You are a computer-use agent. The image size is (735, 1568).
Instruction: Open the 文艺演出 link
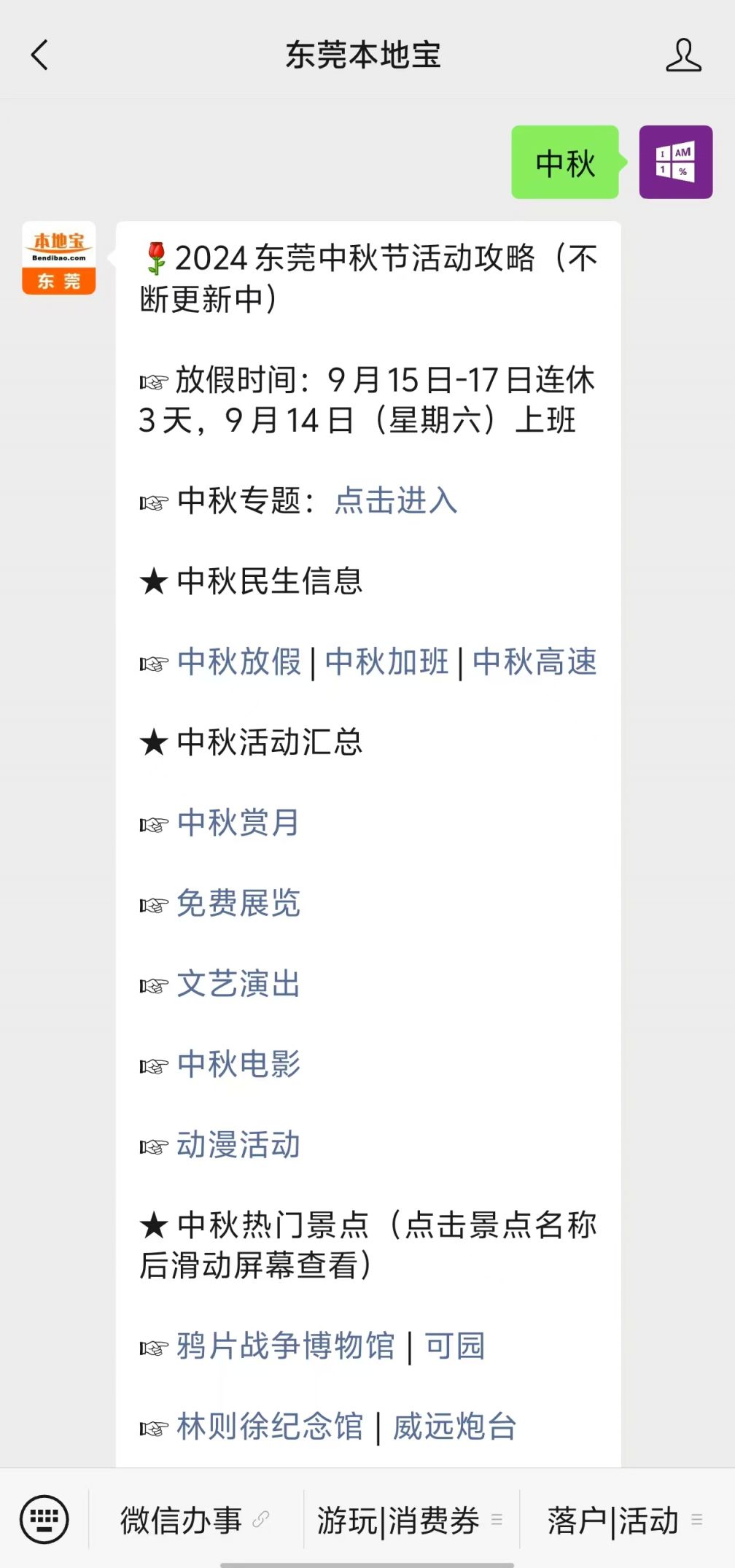pos(238,984)
